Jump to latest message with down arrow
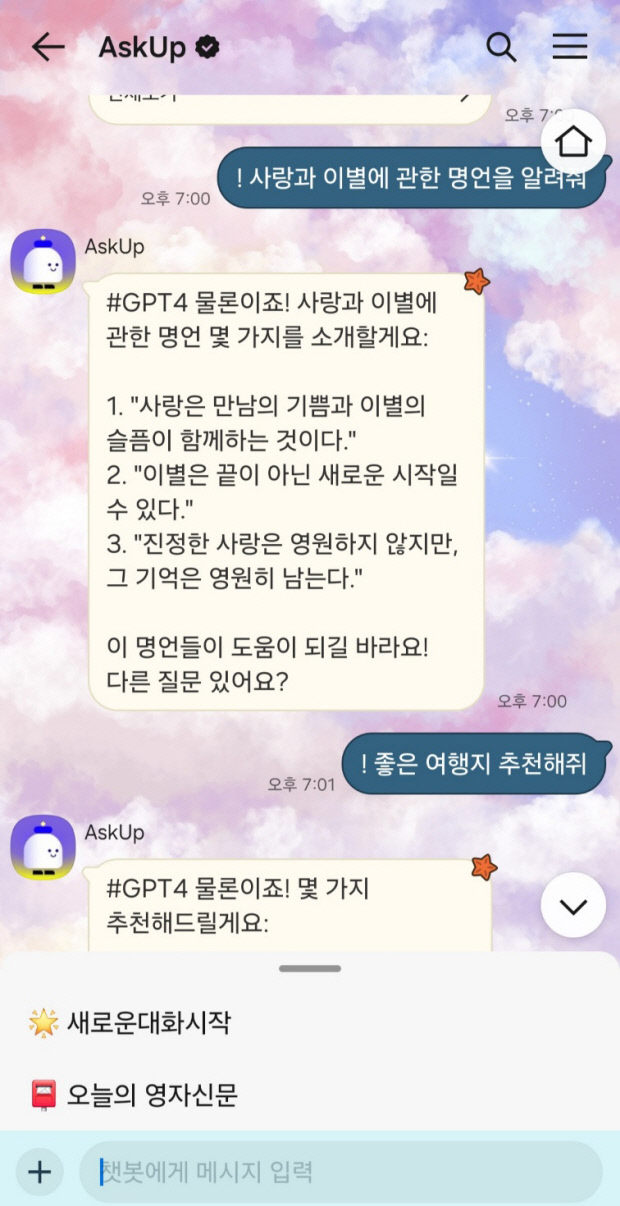The image size is (620, 1206). (x=573, y=906)
